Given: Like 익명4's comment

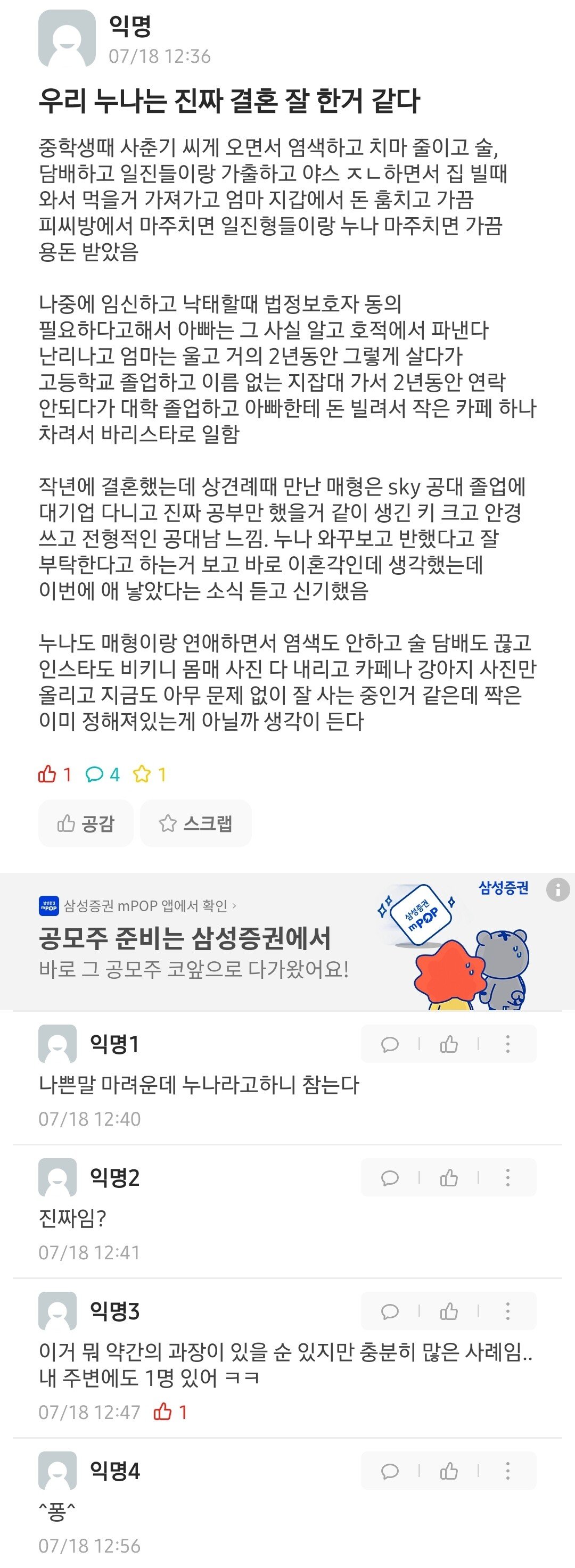Looking at the screenshot, I should [449, 1471].
